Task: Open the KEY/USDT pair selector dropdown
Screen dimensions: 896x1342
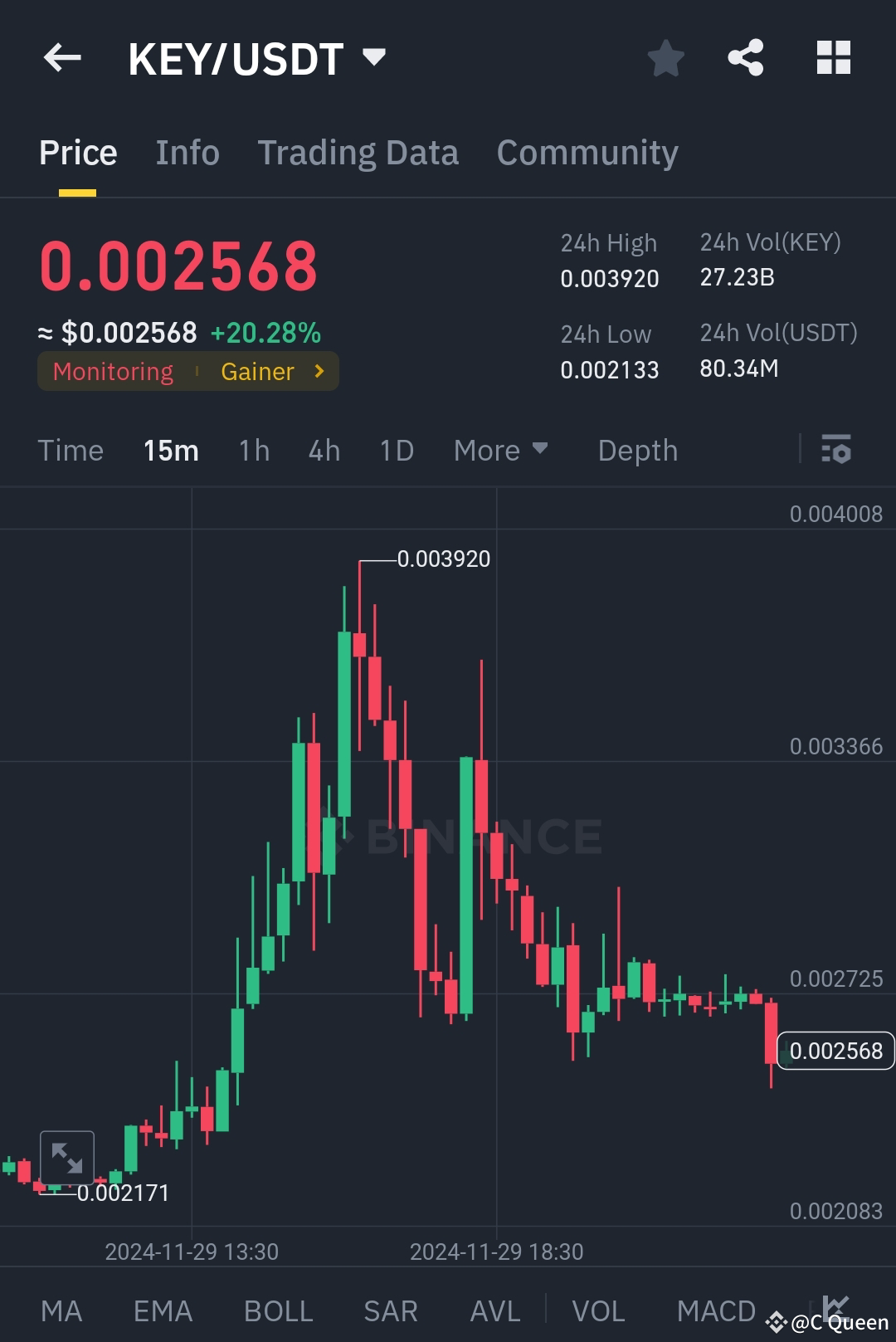Action: [374, 57]
